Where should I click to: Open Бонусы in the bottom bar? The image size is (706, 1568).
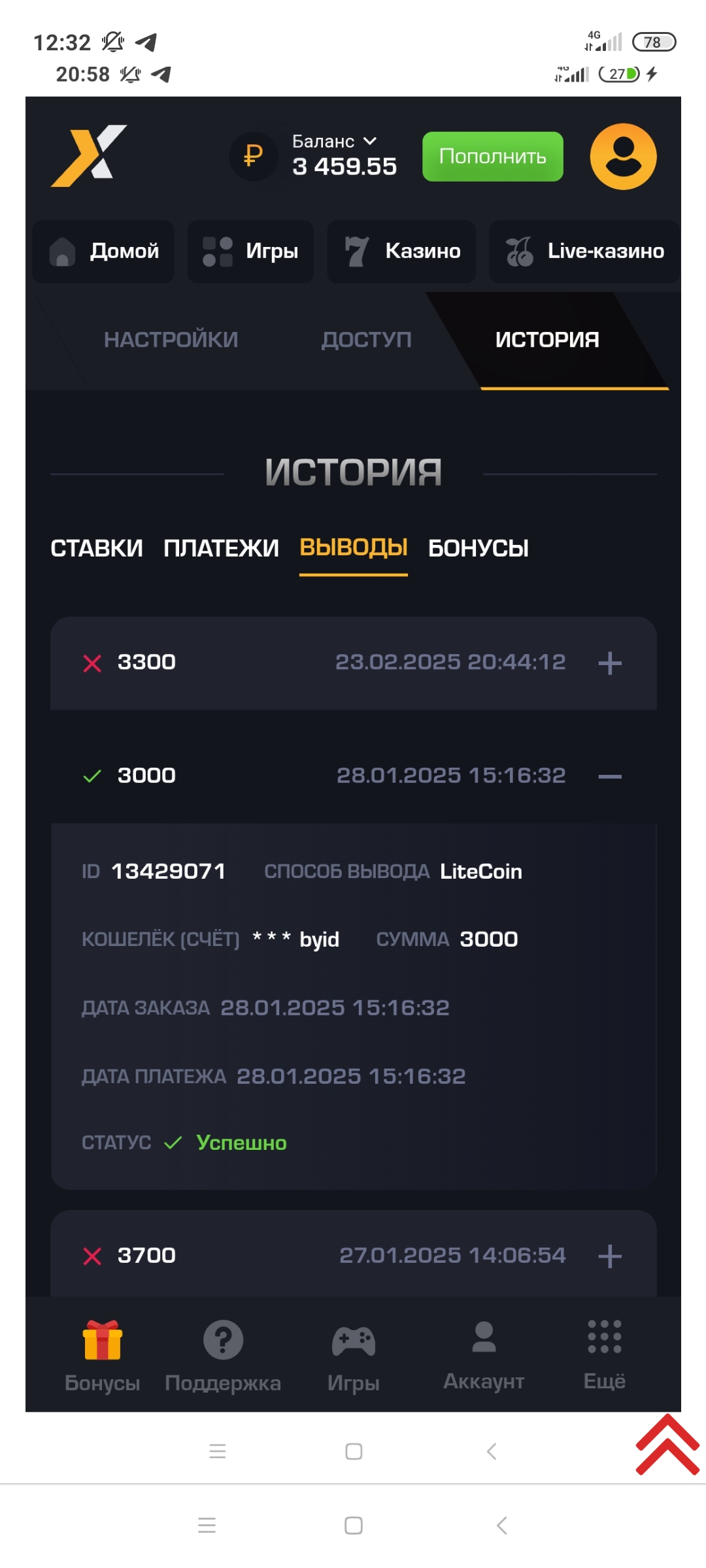[102, 1356]
